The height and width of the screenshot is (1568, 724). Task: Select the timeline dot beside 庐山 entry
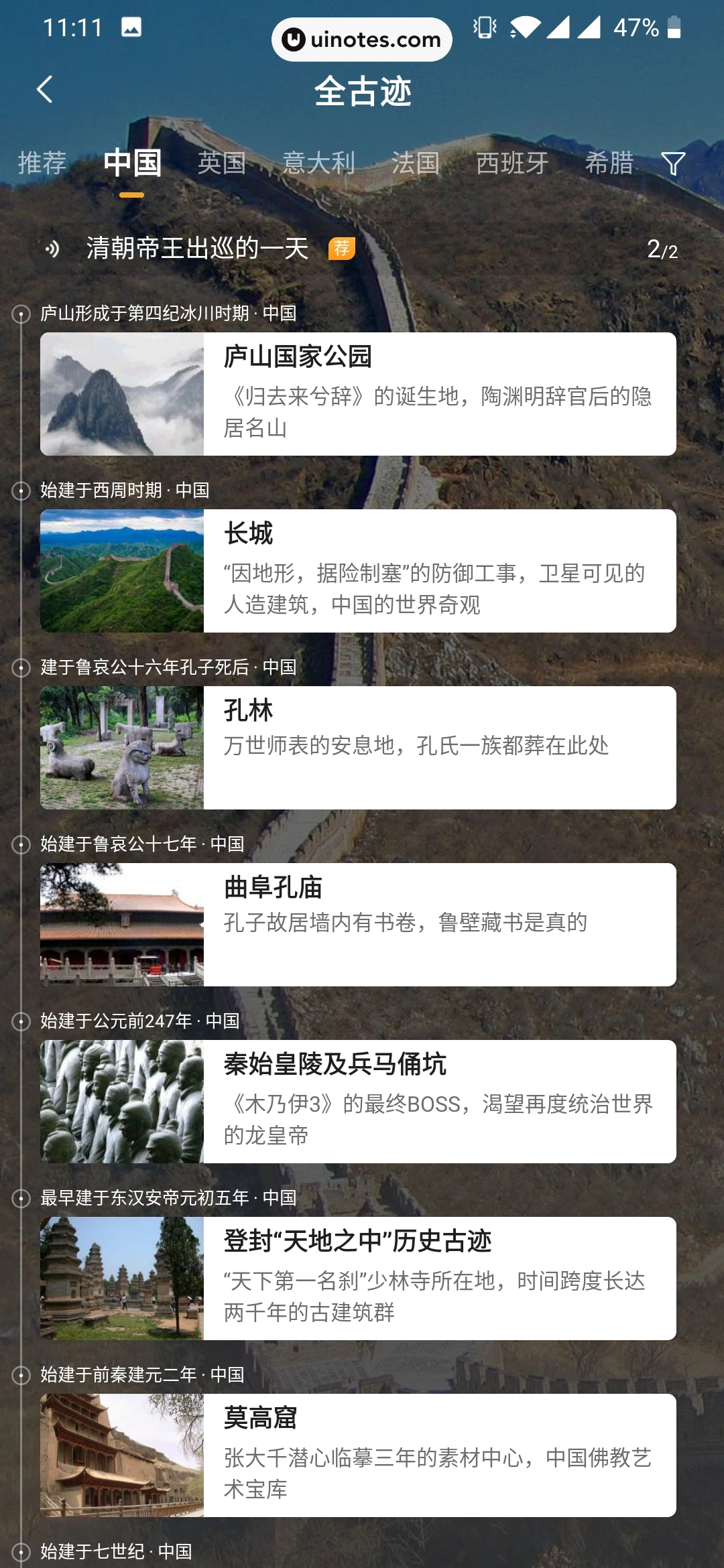[22, 314]
